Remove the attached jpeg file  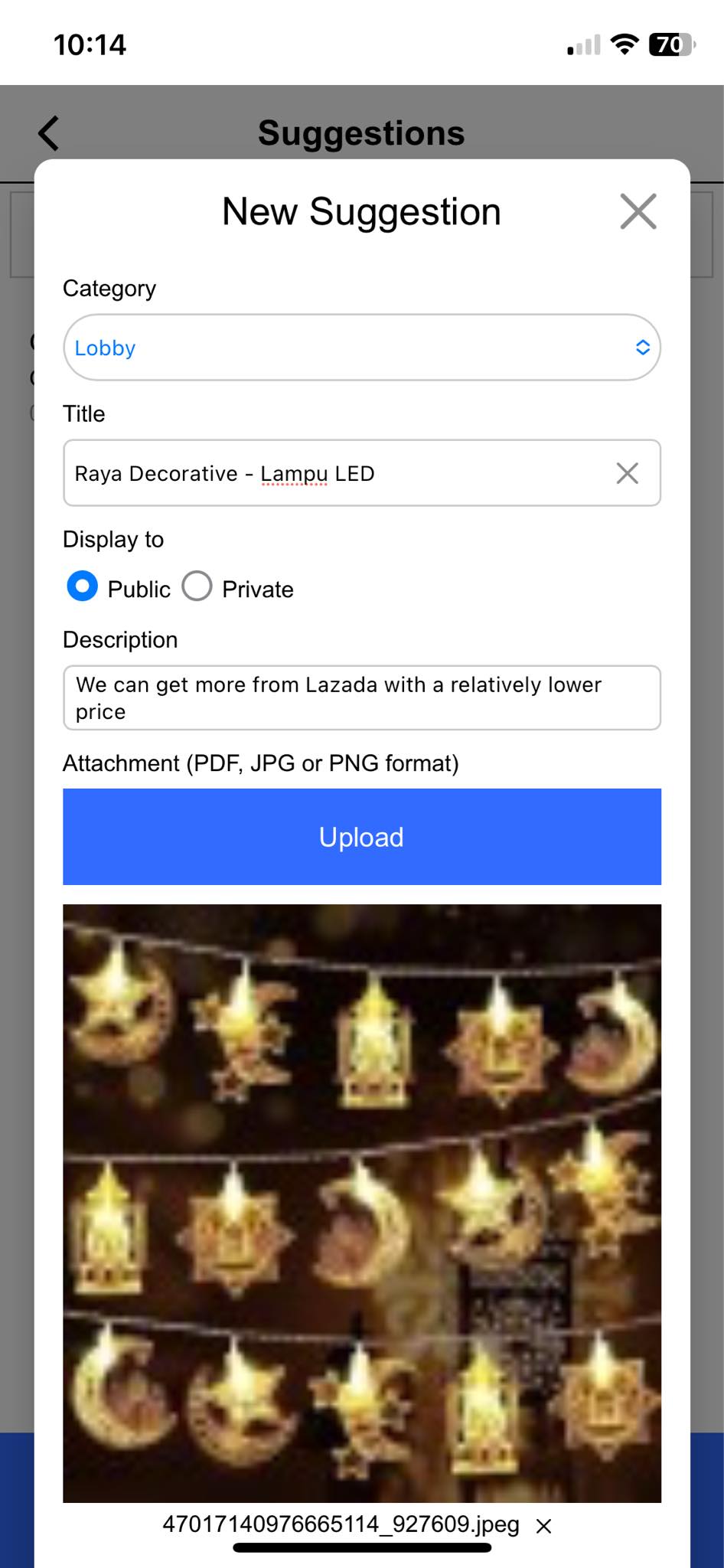[x=544, y=1526]
